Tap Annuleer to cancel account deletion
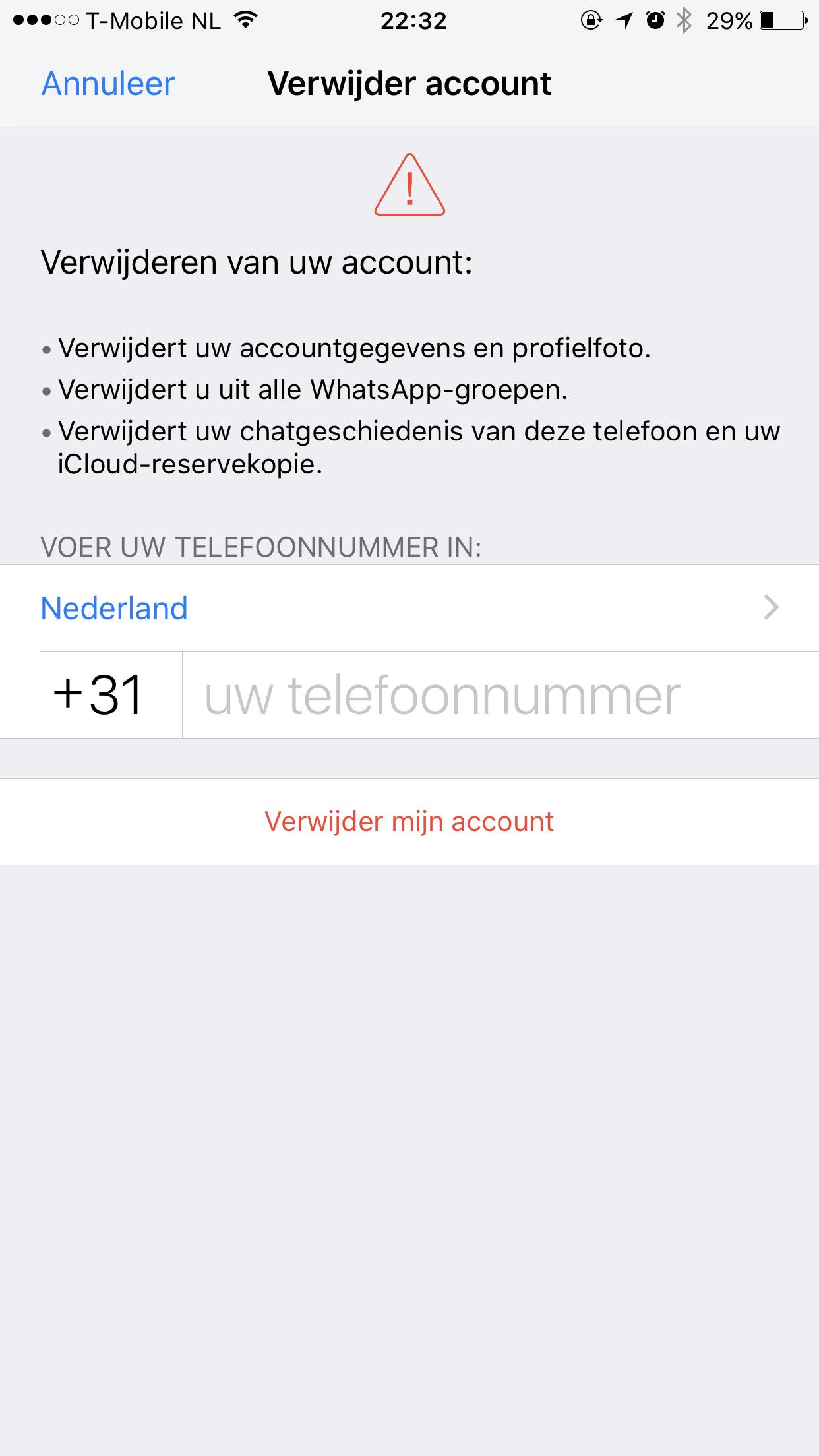 coord(107,84)
